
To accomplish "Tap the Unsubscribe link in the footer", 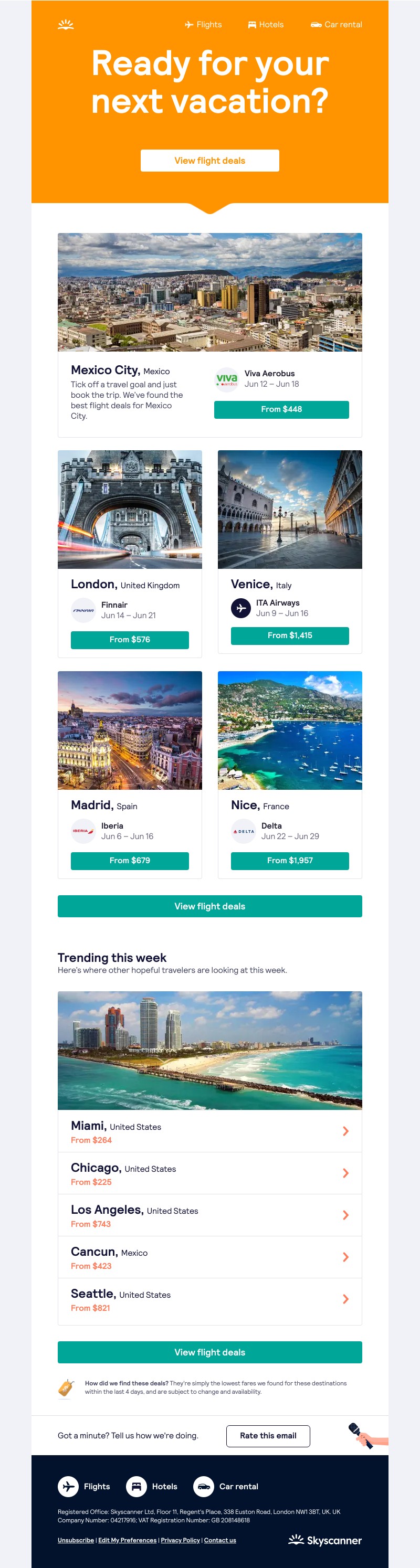I will click(x=76, y=1540).
